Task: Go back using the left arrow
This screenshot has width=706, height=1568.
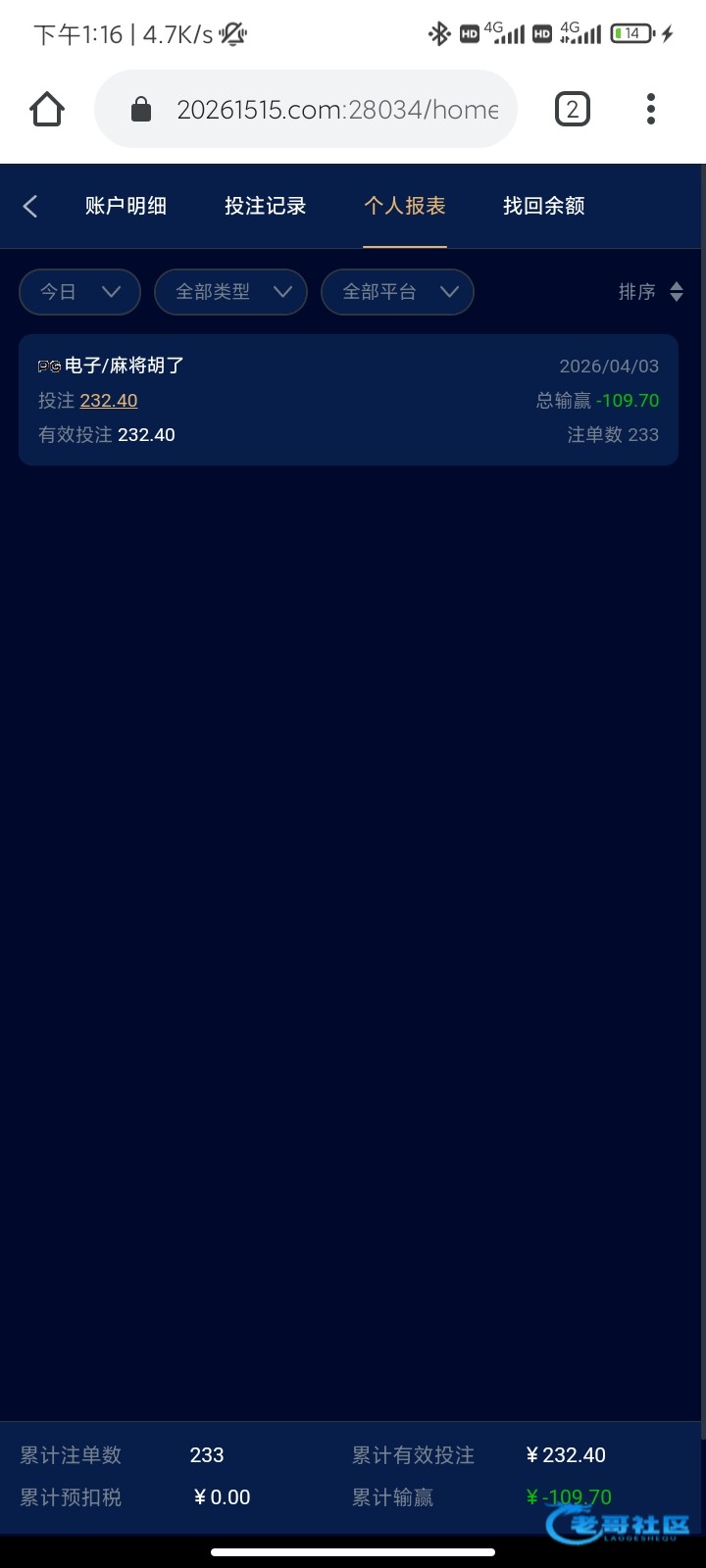Action: pyautogui.click(x=30, y=206)
